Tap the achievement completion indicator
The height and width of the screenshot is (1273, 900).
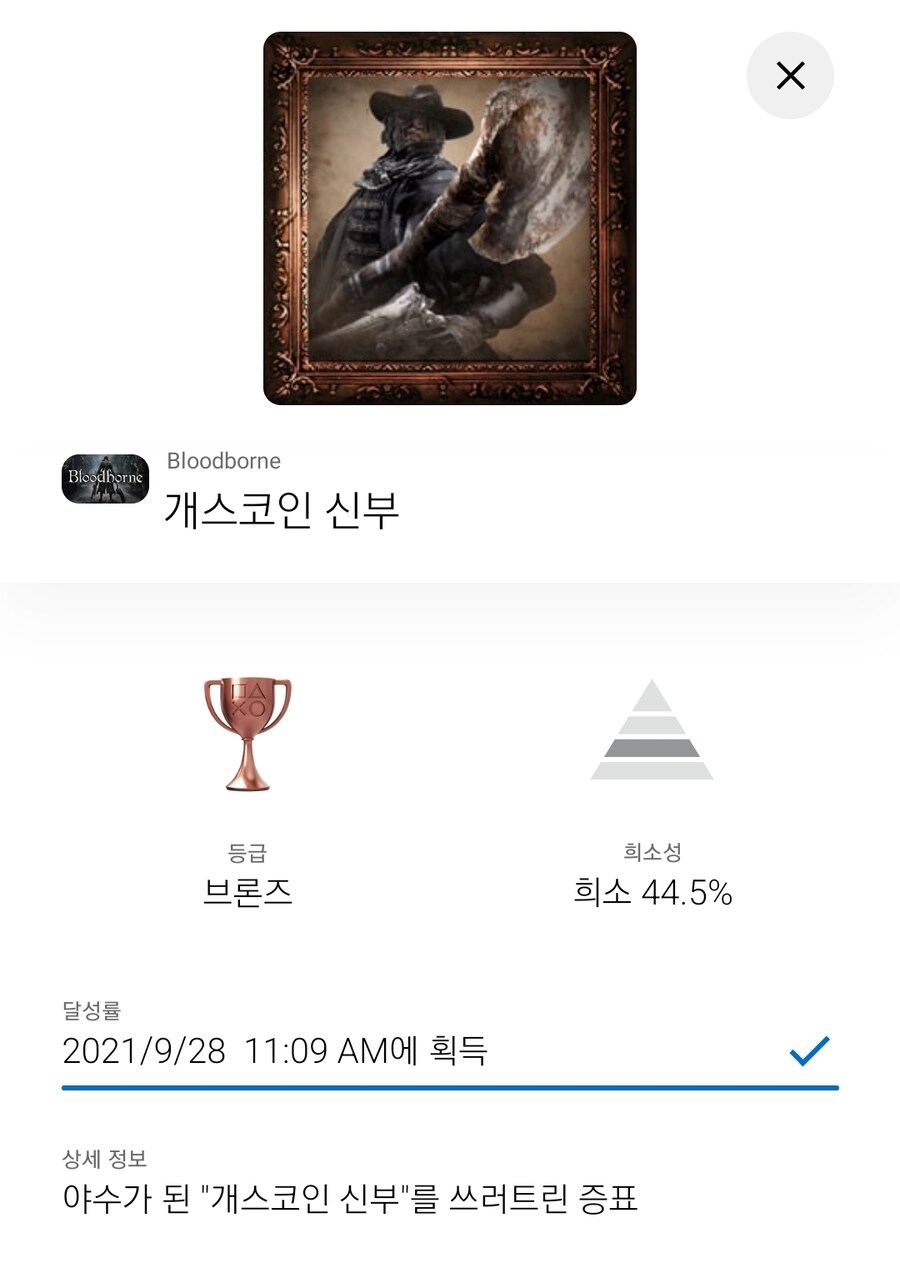coord(809,1050)
